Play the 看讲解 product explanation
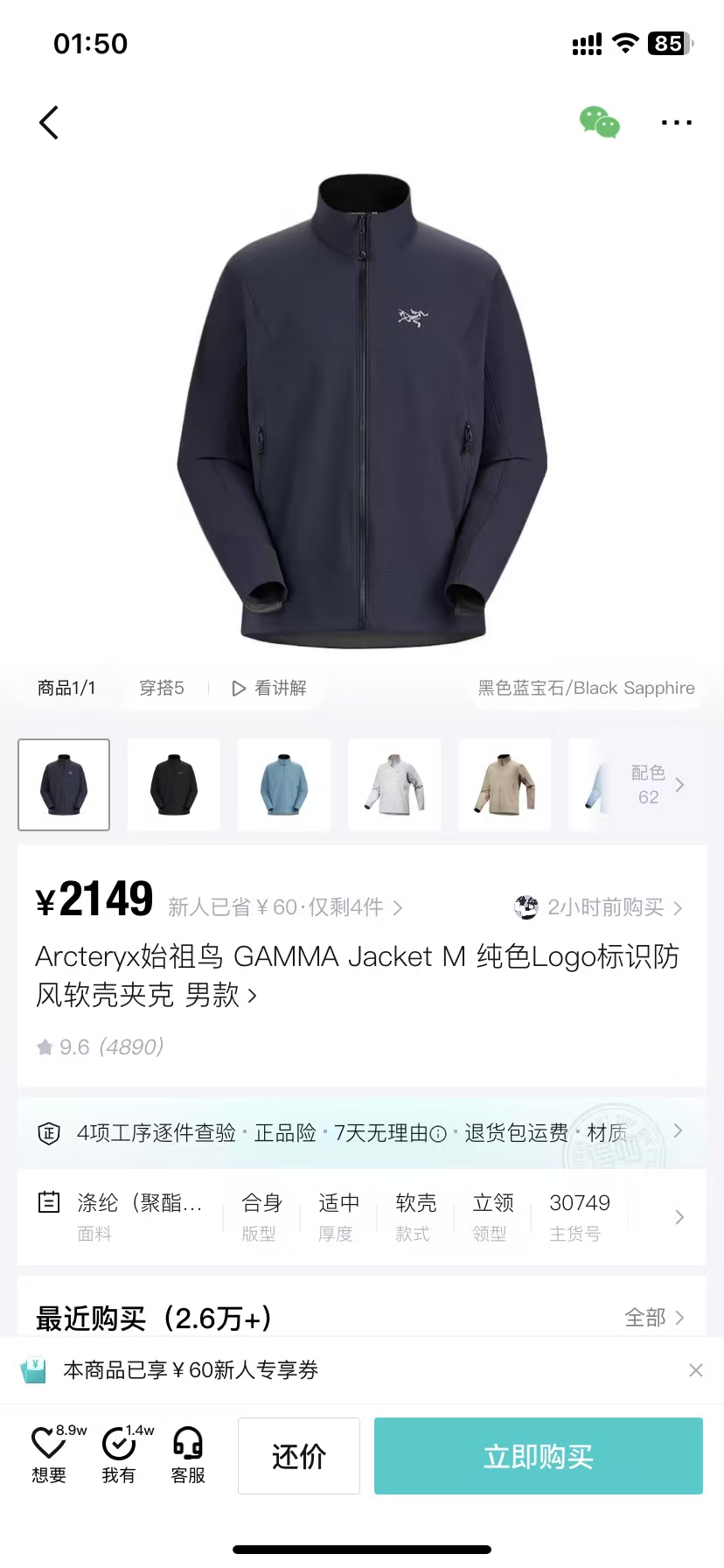Viewport: 724px width, 1568px height. click(x=269, y=689)
